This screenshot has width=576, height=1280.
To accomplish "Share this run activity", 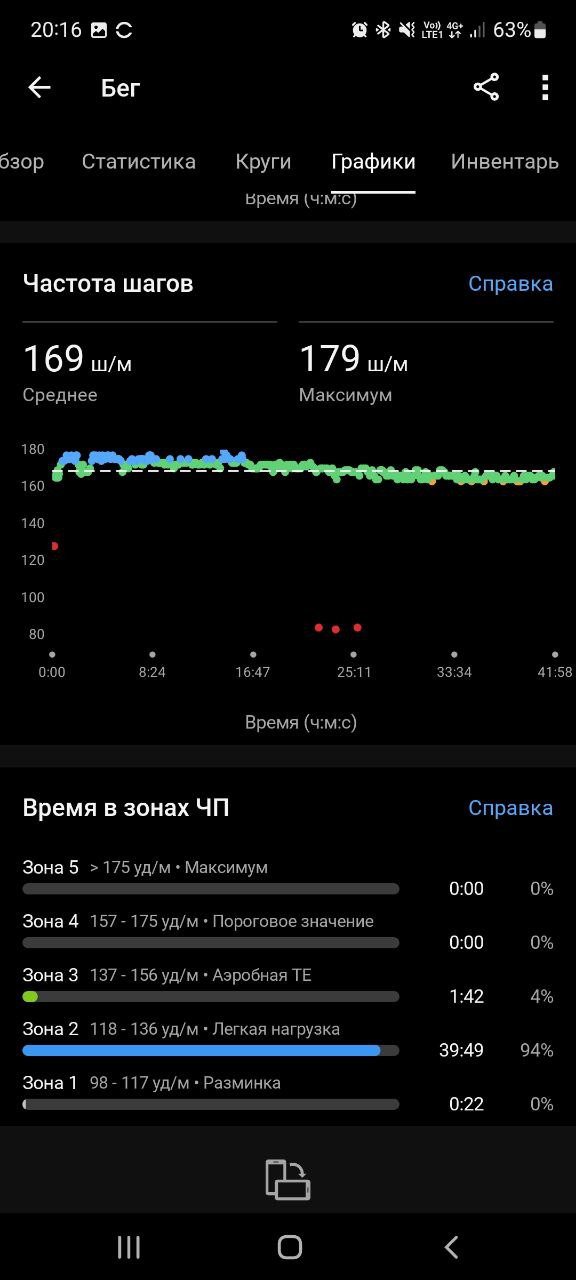I will (x=486, y=88).
